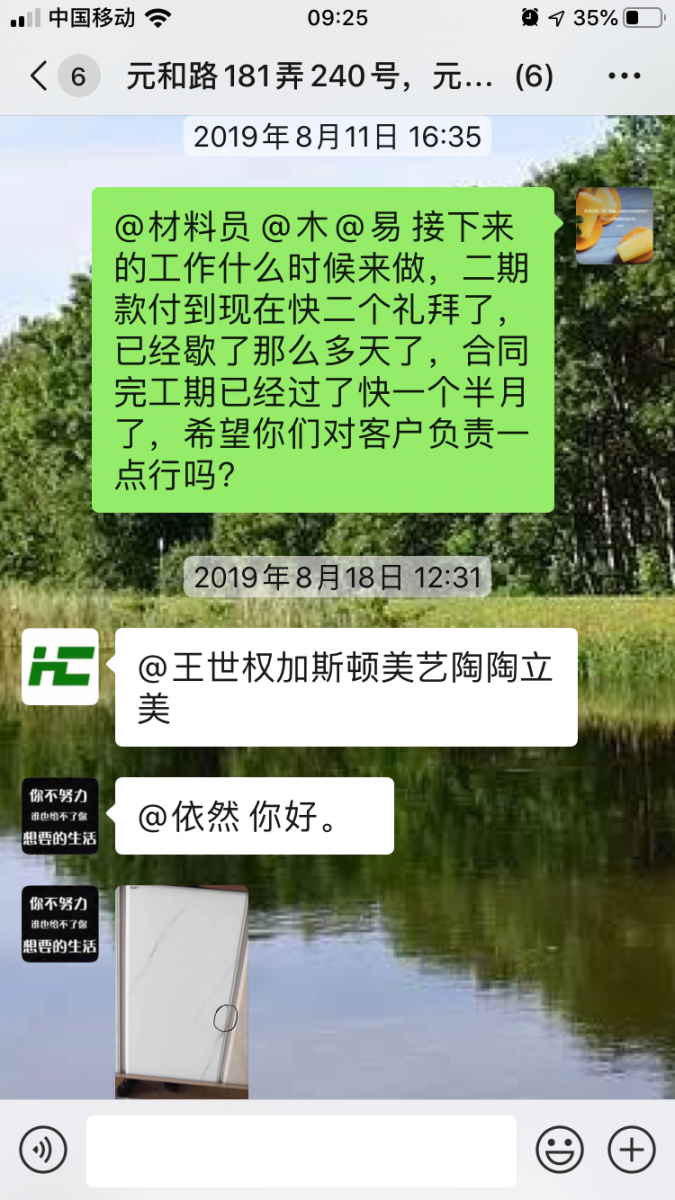View the green HC logo sender's profile
This screenshot has height=1200, width=675.
60,667
